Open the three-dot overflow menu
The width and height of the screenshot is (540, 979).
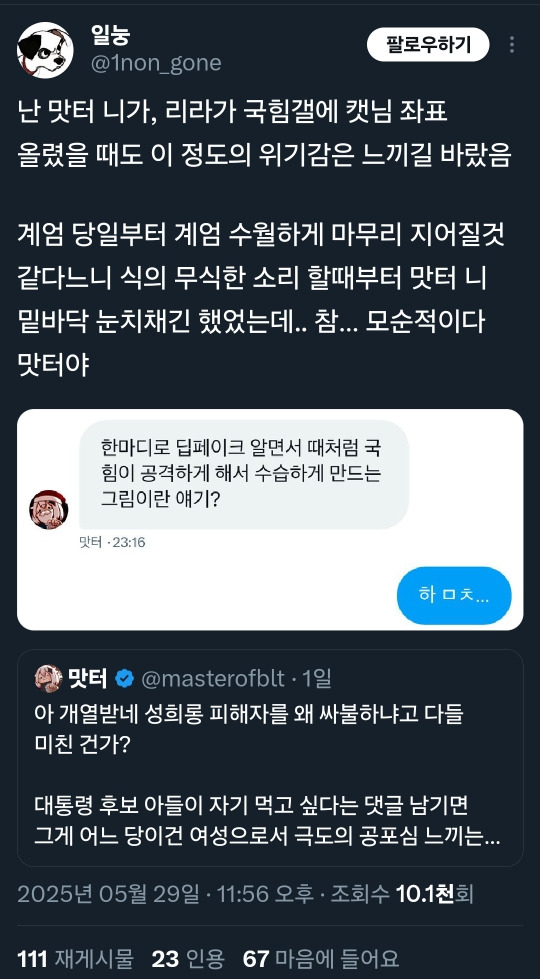coord(512,44)
